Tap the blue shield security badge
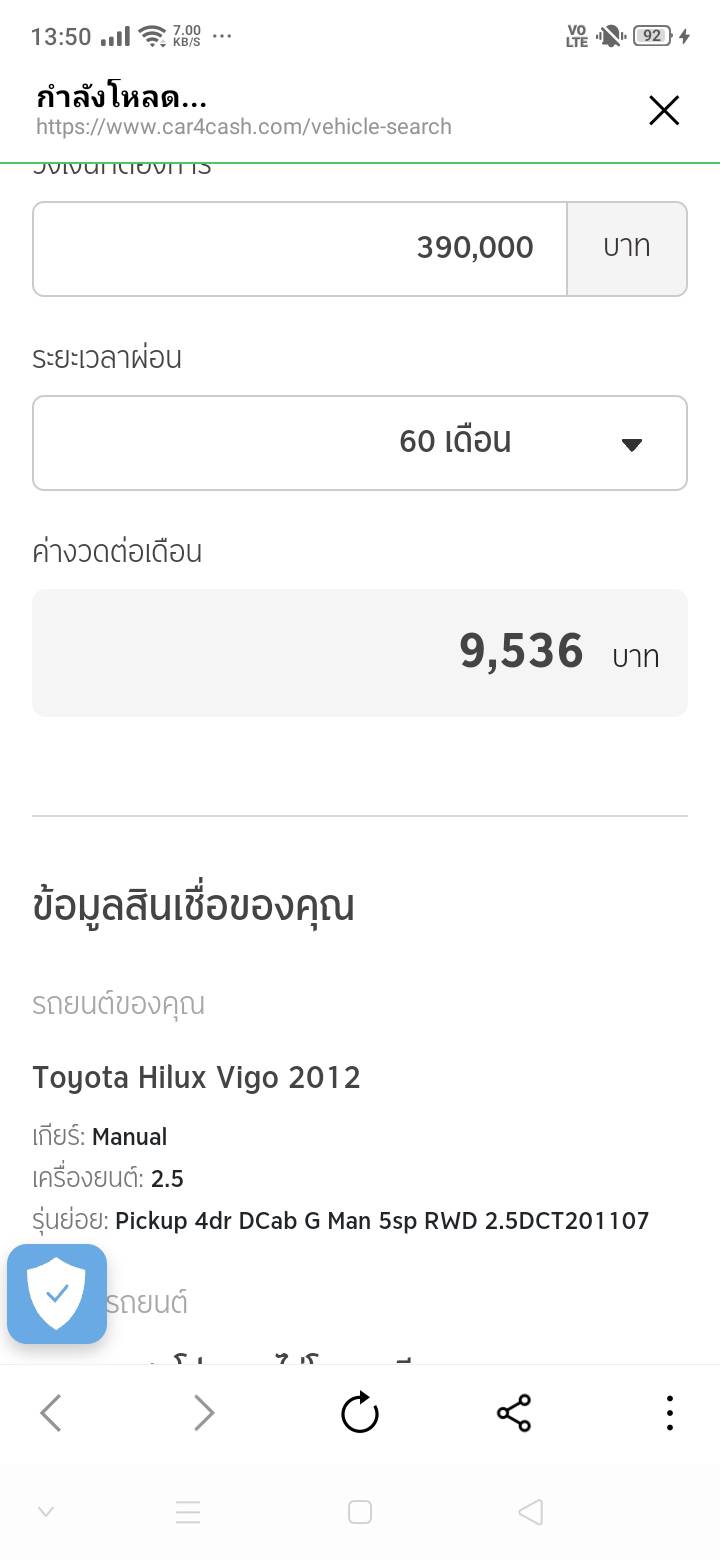 pyautogui.click(x=57, y=1293)
